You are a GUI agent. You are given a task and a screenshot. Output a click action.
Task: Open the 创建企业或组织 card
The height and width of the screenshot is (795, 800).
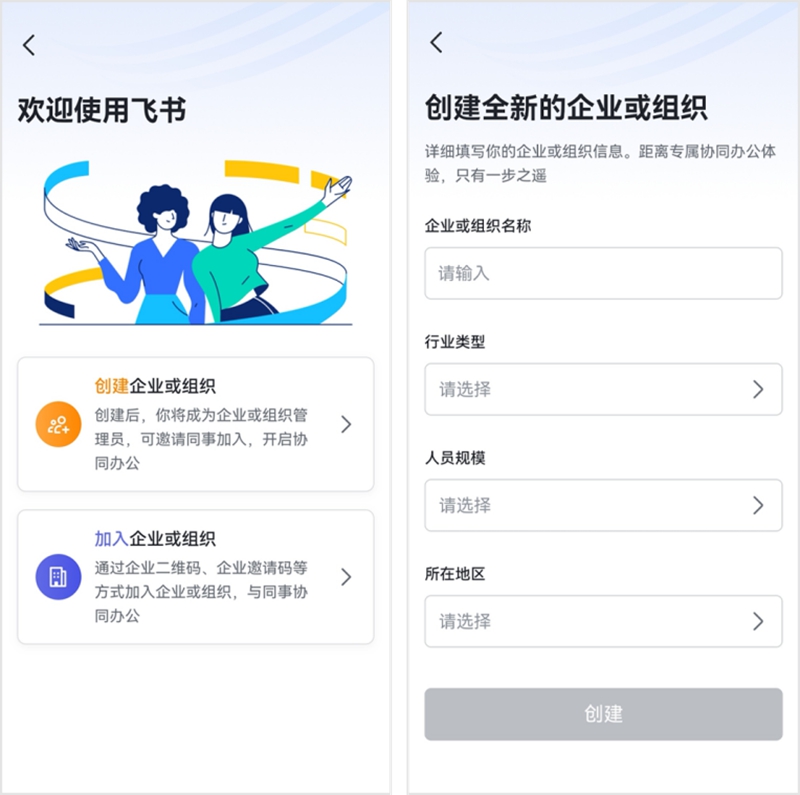click(196, 424)
